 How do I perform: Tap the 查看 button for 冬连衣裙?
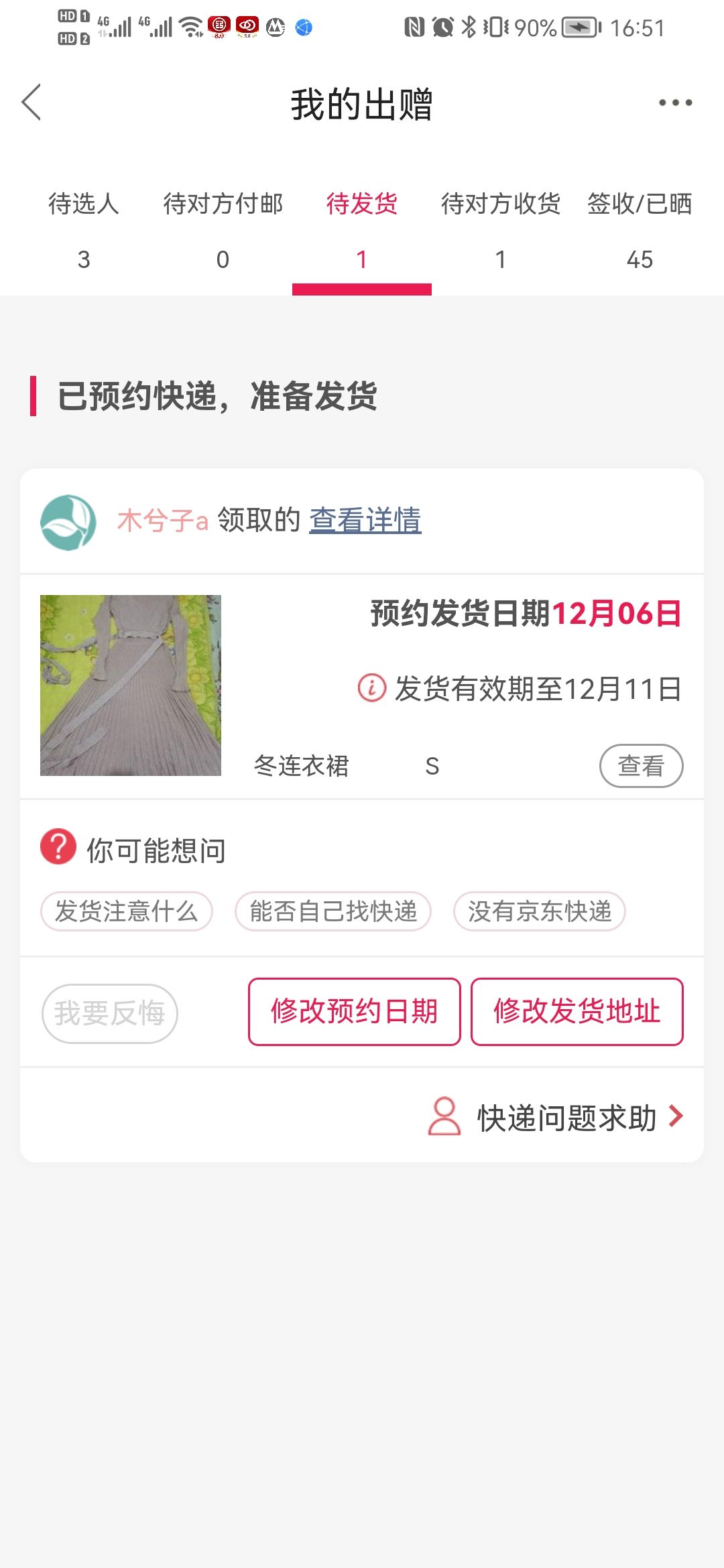click(641, 765)
